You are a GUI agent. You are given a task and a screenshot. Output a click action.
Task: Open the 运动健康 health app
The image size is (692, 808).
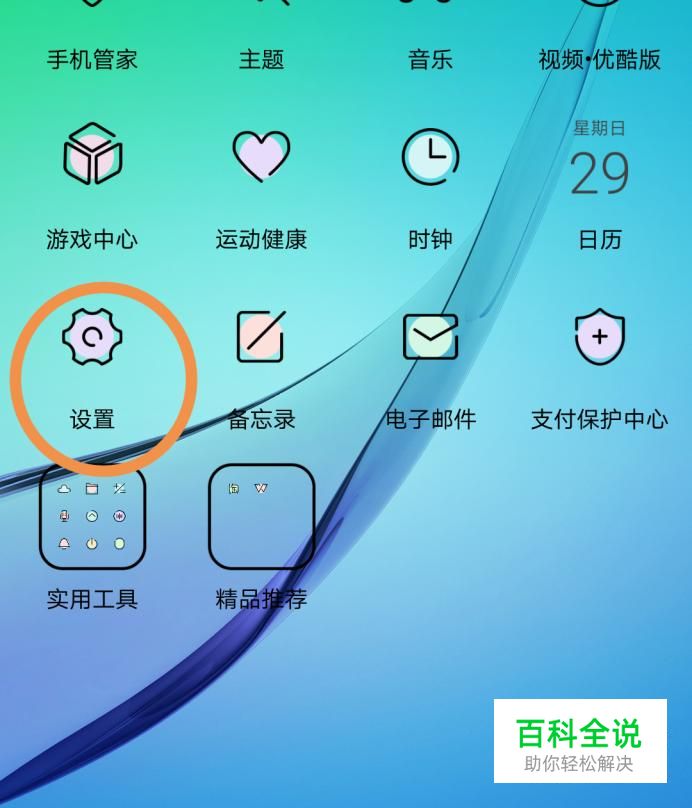click(261, 157)
